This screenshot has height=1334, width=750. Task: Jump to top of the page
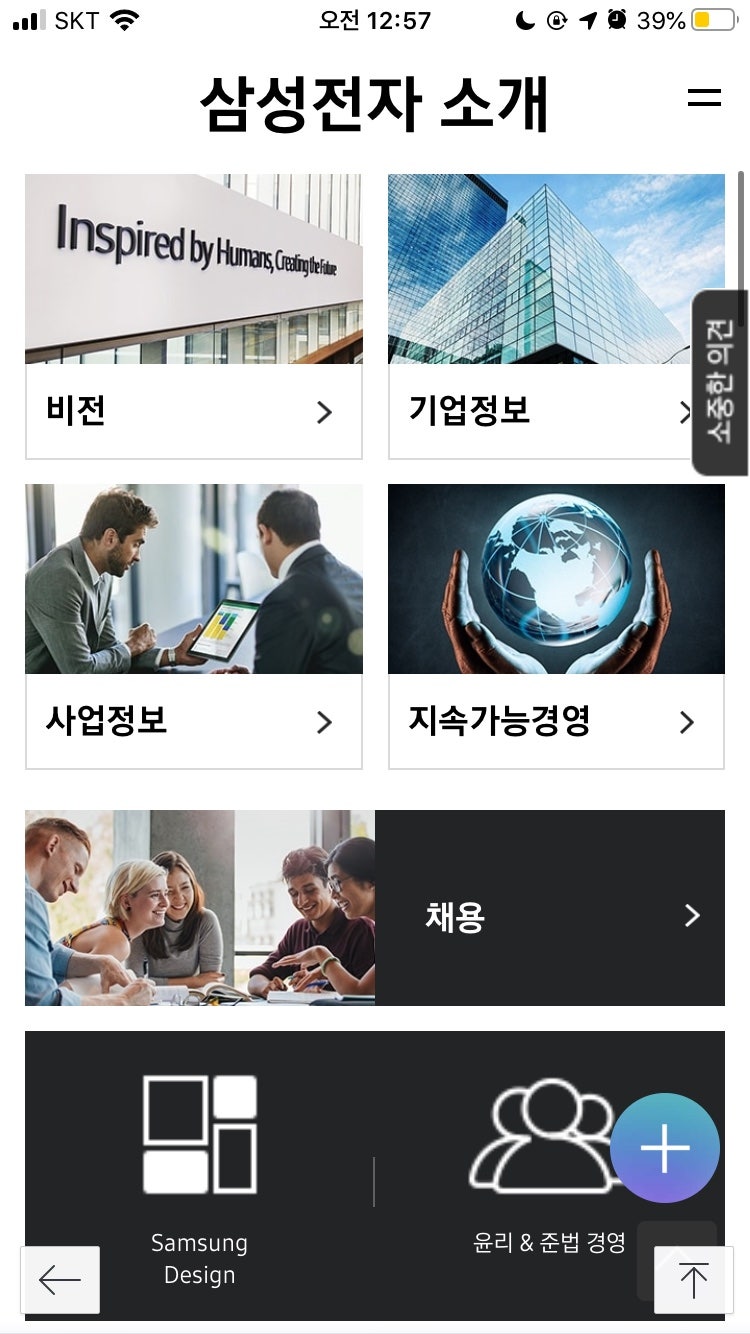[x=693, y=1279]
